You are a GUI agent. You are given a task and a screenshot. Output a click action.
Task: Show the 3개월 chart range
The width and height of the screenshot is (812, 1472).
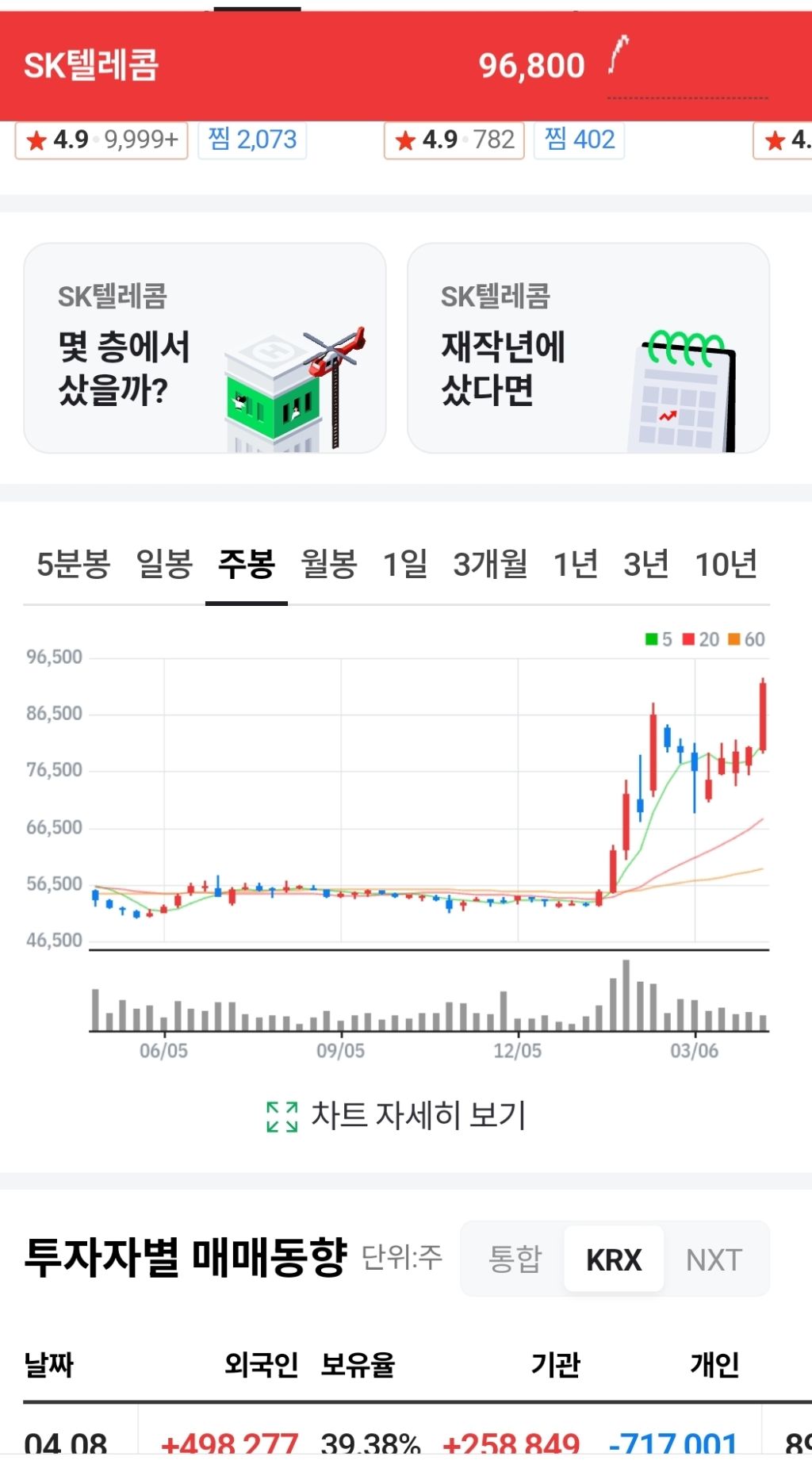(x=490, y=565)
